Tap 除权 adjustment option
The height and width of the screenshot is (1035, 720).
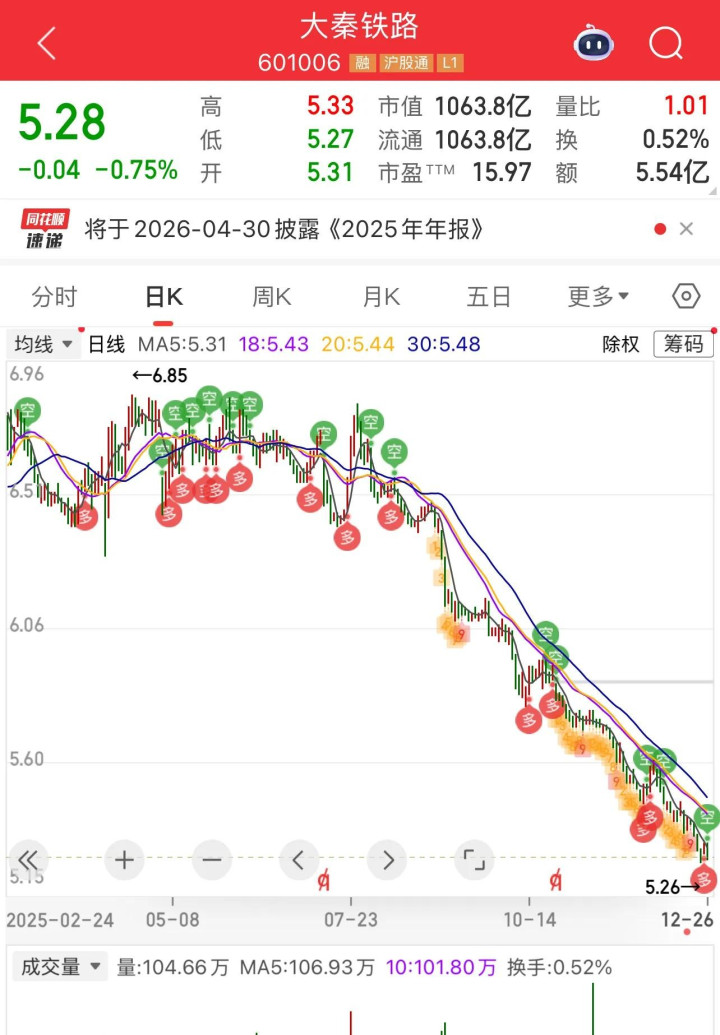point(620,345)
